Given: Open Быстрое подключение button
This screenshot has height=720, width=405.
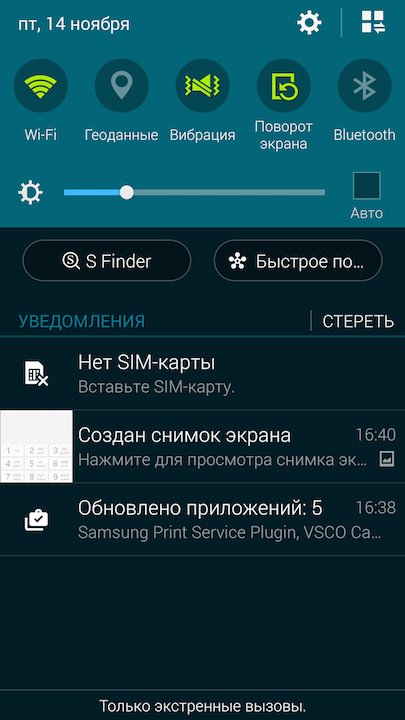Looking at the screenshot, I should (298, 261).
